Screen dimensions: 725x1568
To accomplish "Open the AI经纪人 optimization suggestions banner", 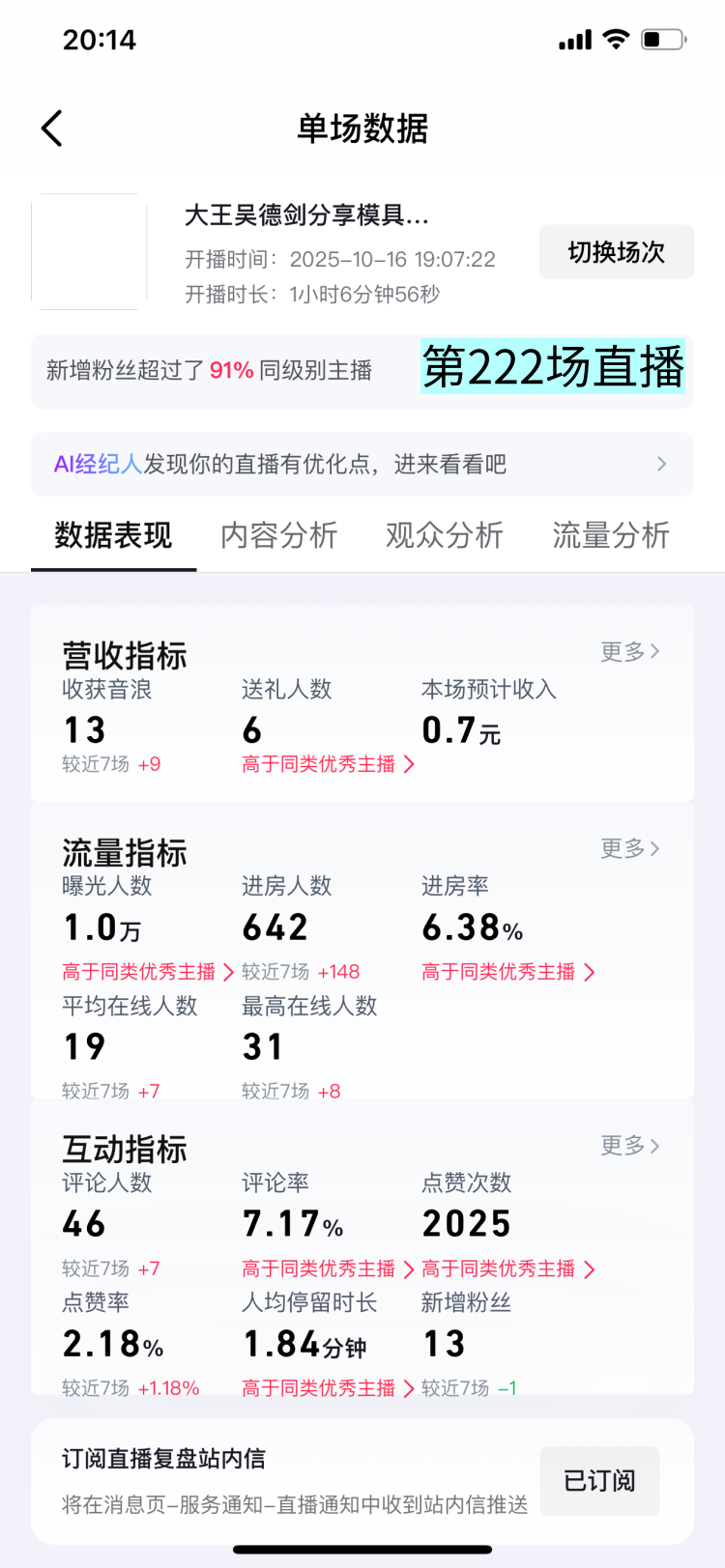I will click(362, 465).
